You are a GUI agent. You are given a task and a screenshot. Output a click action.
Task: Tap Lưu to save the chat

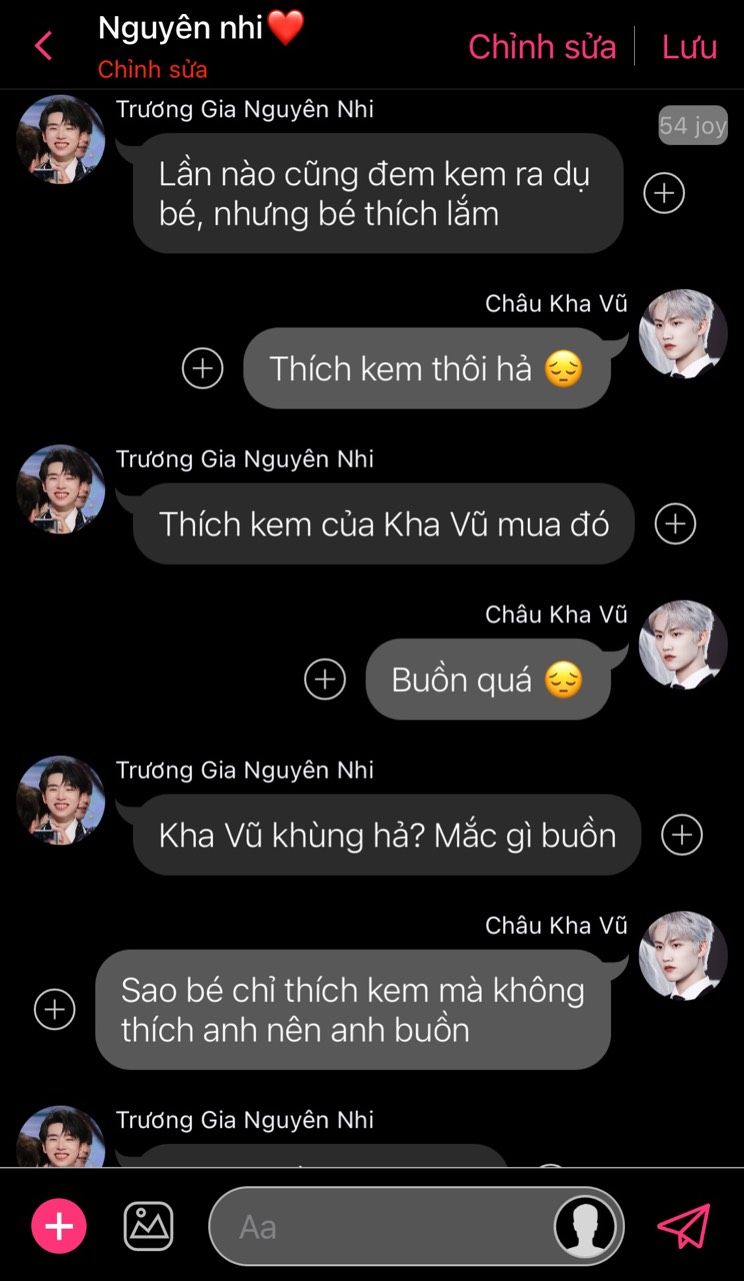click(689, 47)
